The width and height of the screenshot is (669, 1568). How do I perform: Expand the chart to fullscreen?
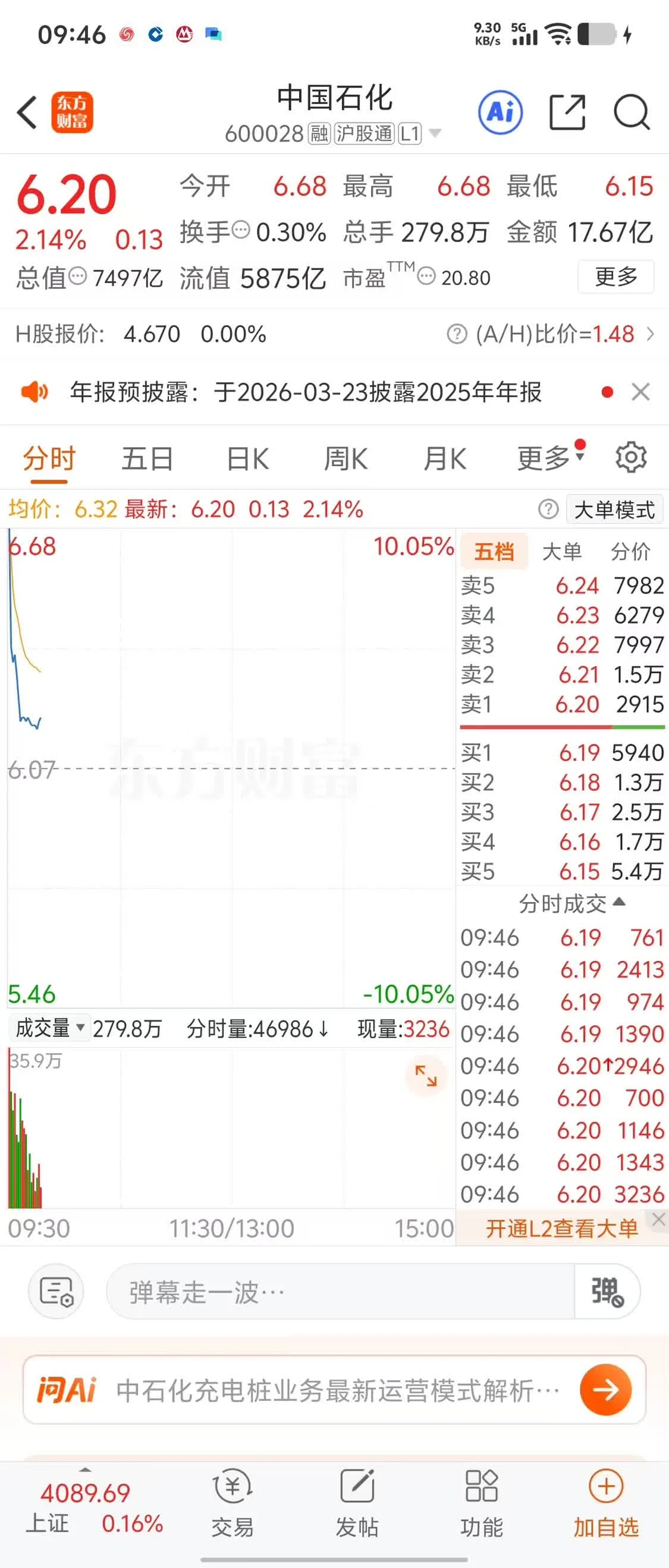click(426, 1076)
